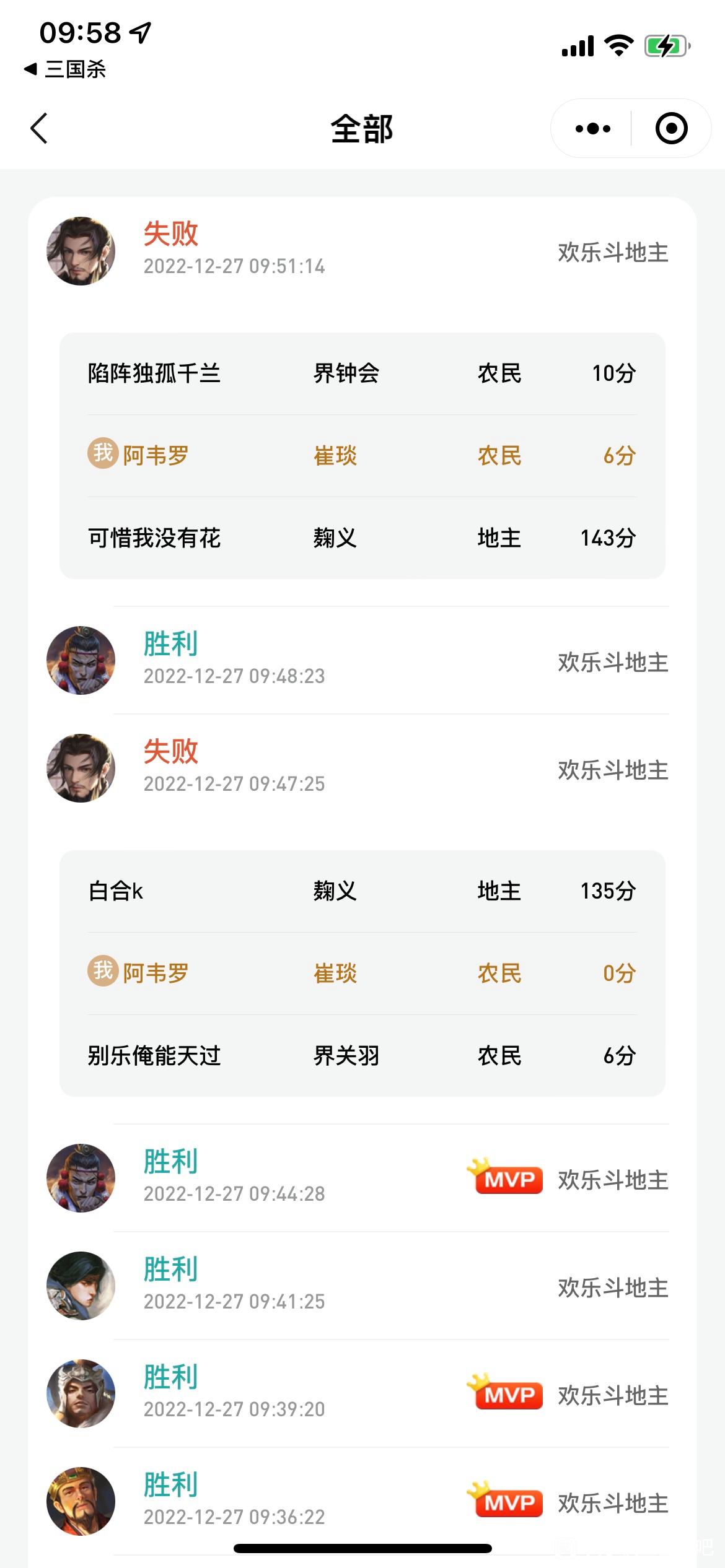The width and height of the screenshot is (725, 1568).
Task: Return to 三国杀 app via status bar
Action: [x=66, y=69]
